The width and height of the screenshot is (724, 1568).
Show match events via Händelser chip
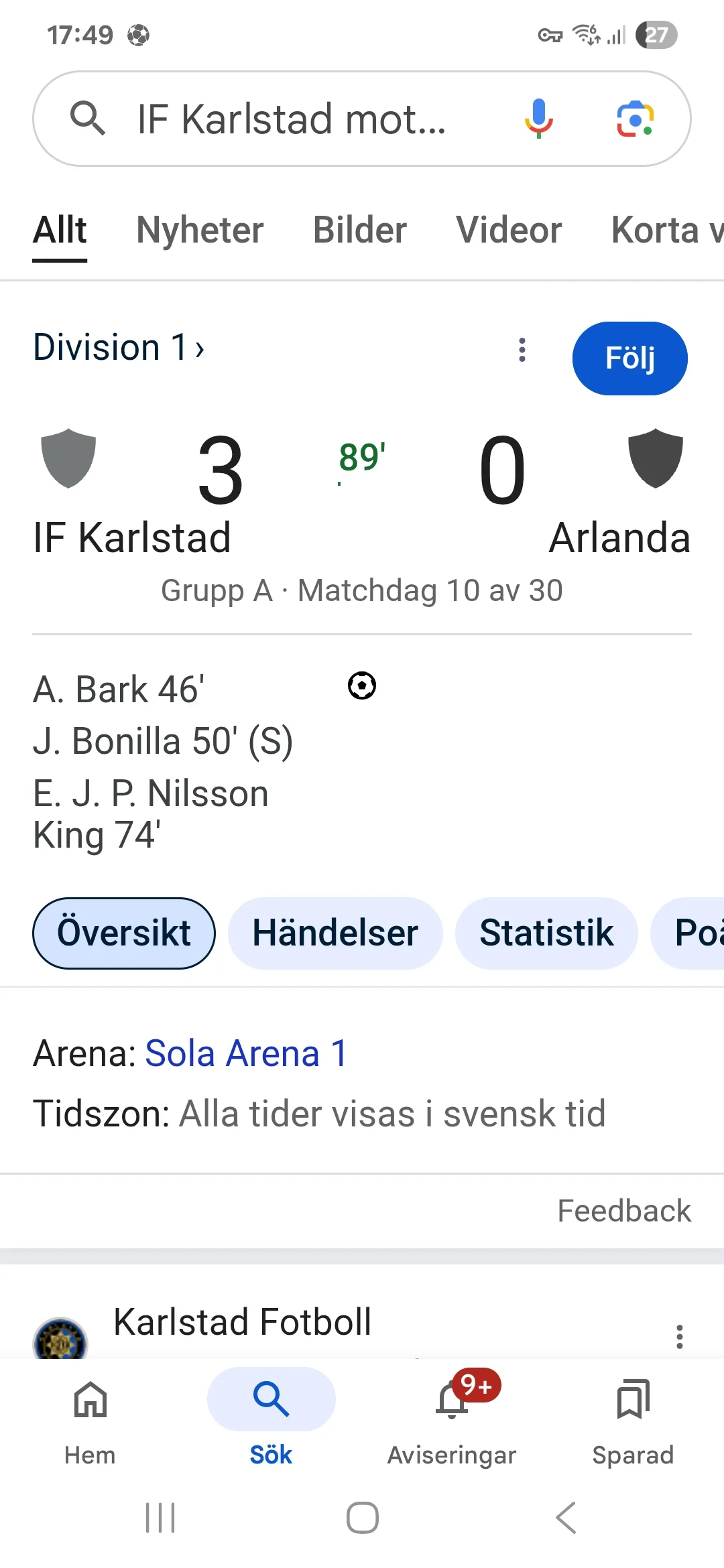pos(335,933)
